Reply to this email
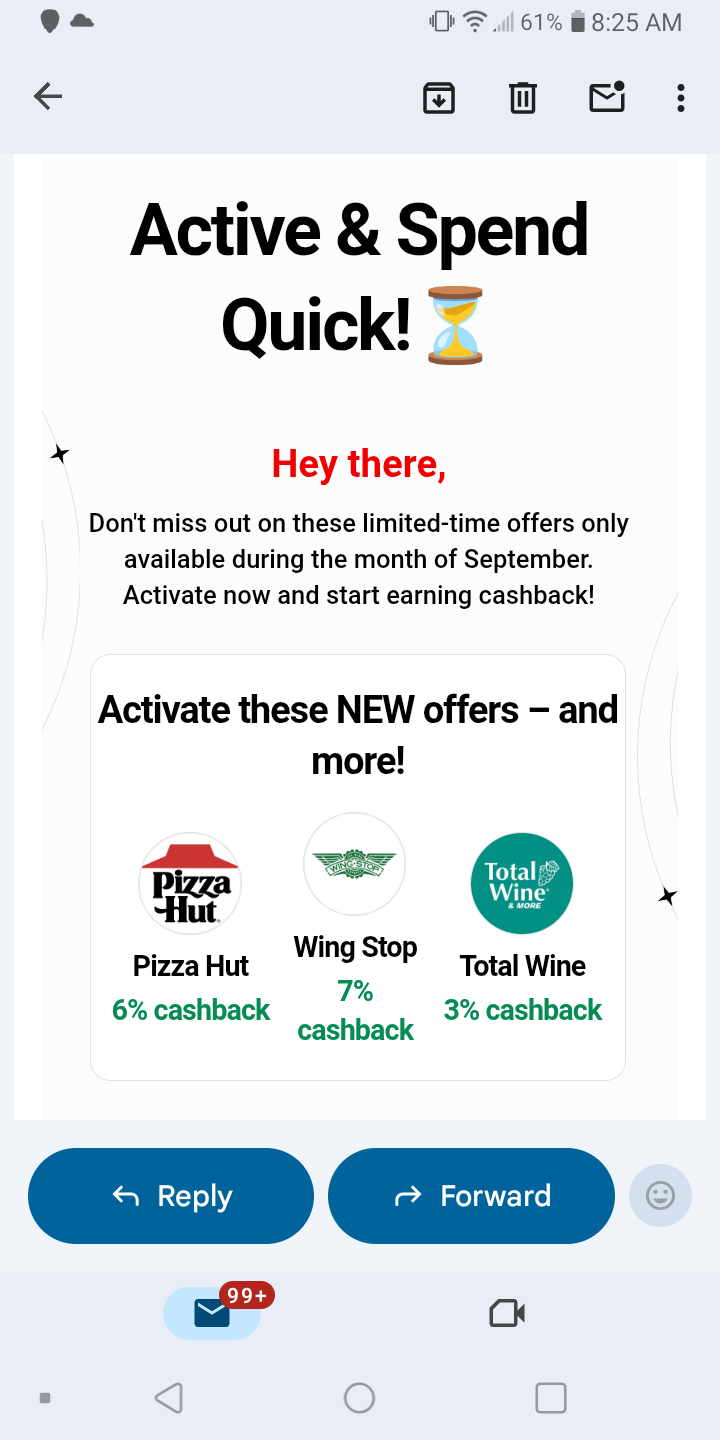 [171, 1196]
